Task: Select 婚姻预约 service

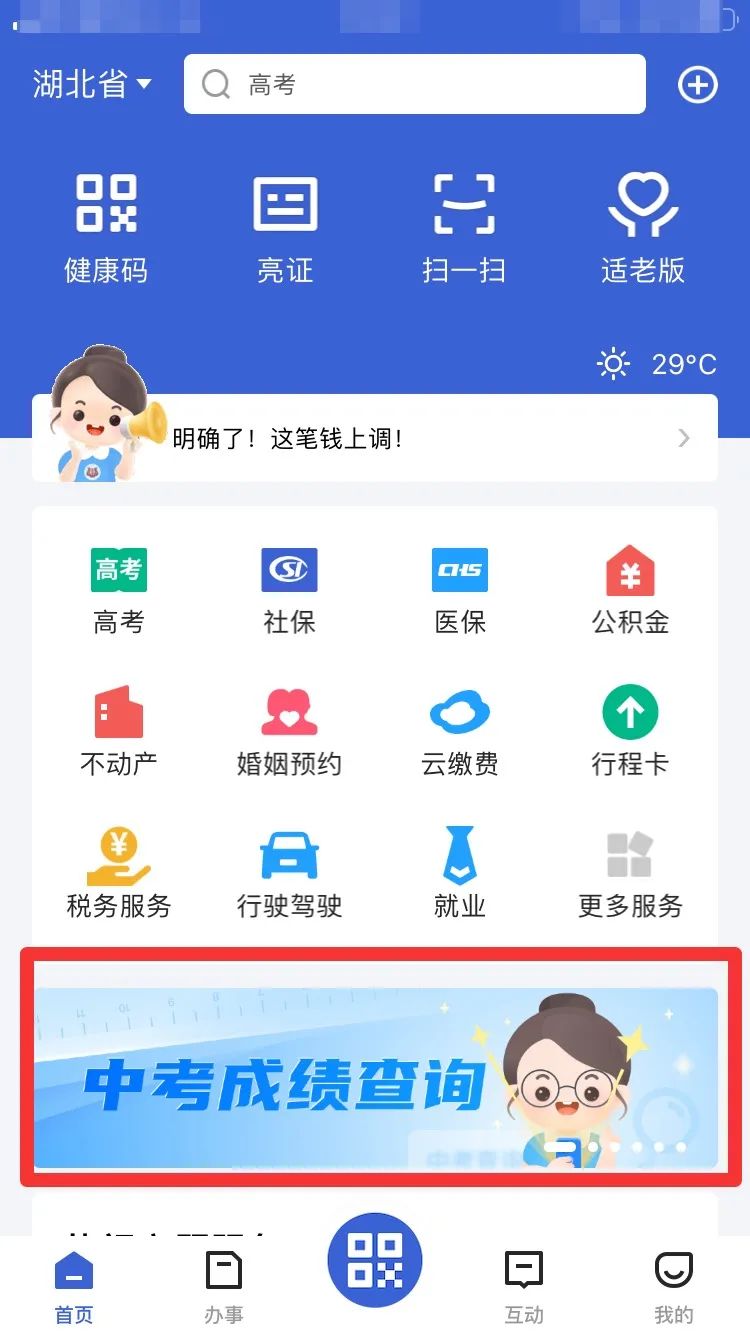Action: [x=289, y=732]
